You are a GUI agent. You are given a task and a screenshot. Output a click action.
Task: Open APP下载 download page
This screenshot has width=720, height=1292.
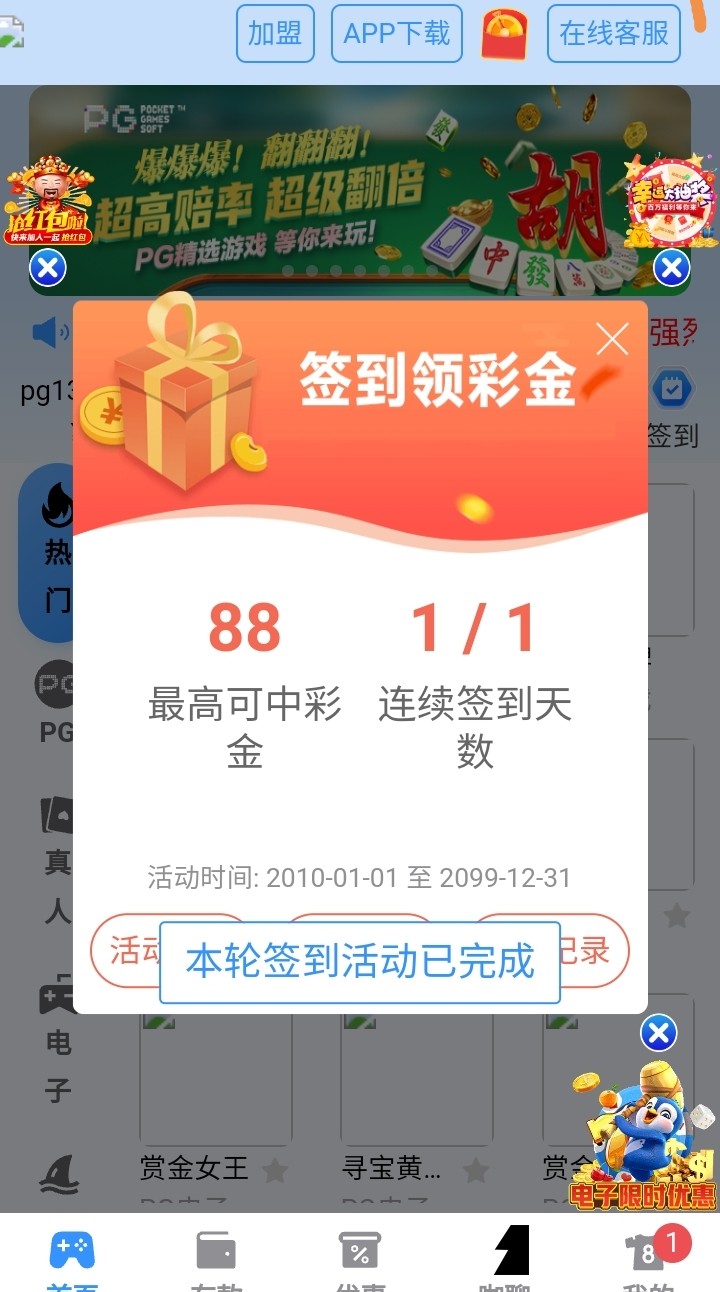coord(397,34)
